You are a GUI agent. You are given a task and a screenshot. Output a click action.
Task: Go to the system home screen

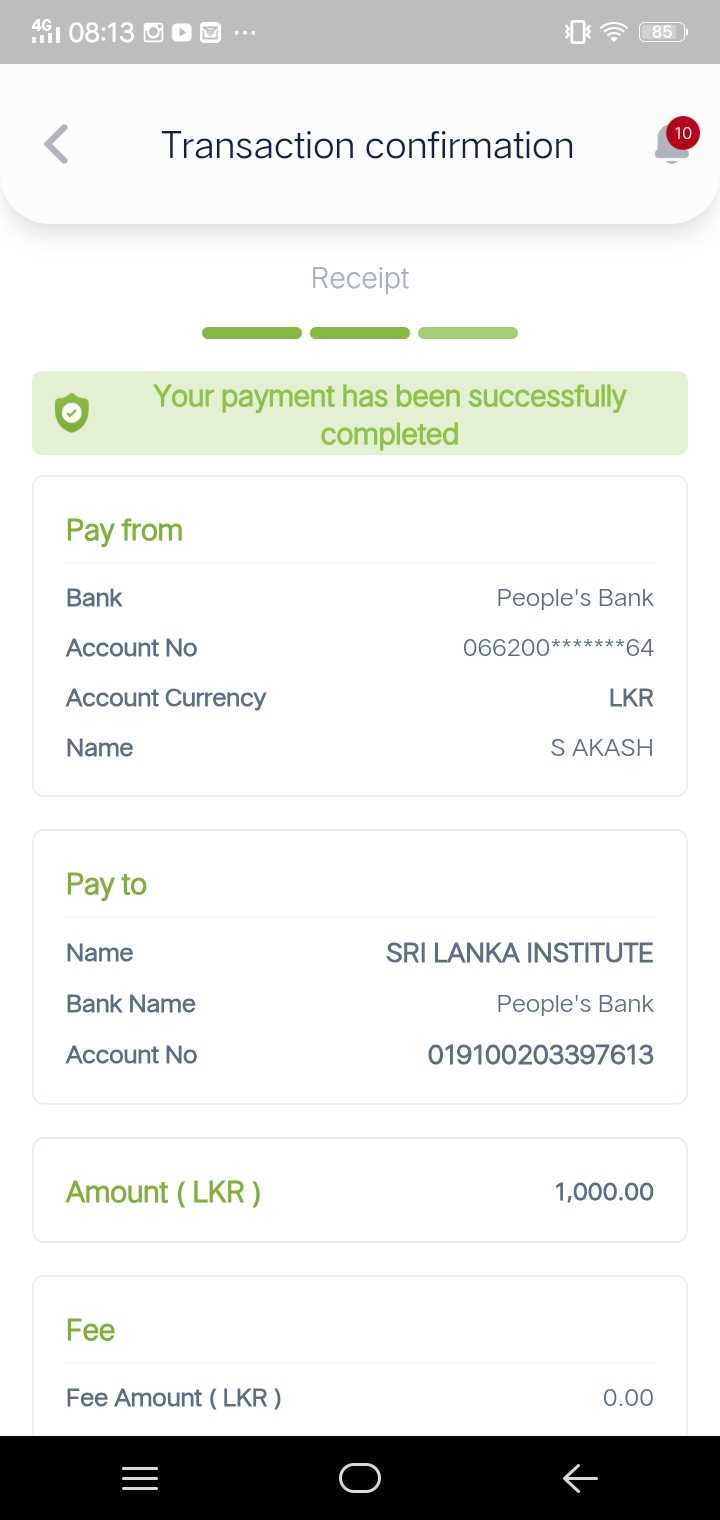[x=360, y=1478]
